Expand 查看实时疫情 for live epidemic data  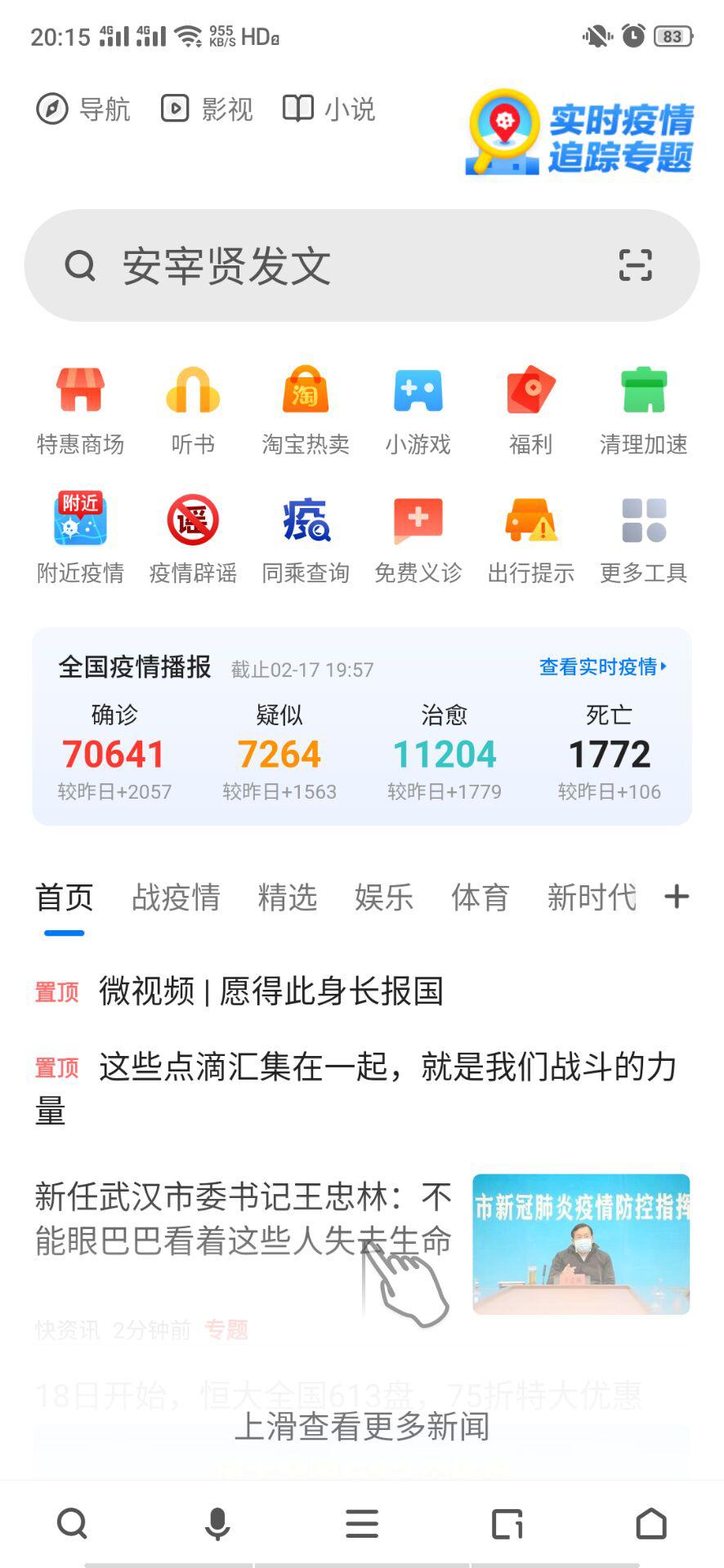coord(601,668)
